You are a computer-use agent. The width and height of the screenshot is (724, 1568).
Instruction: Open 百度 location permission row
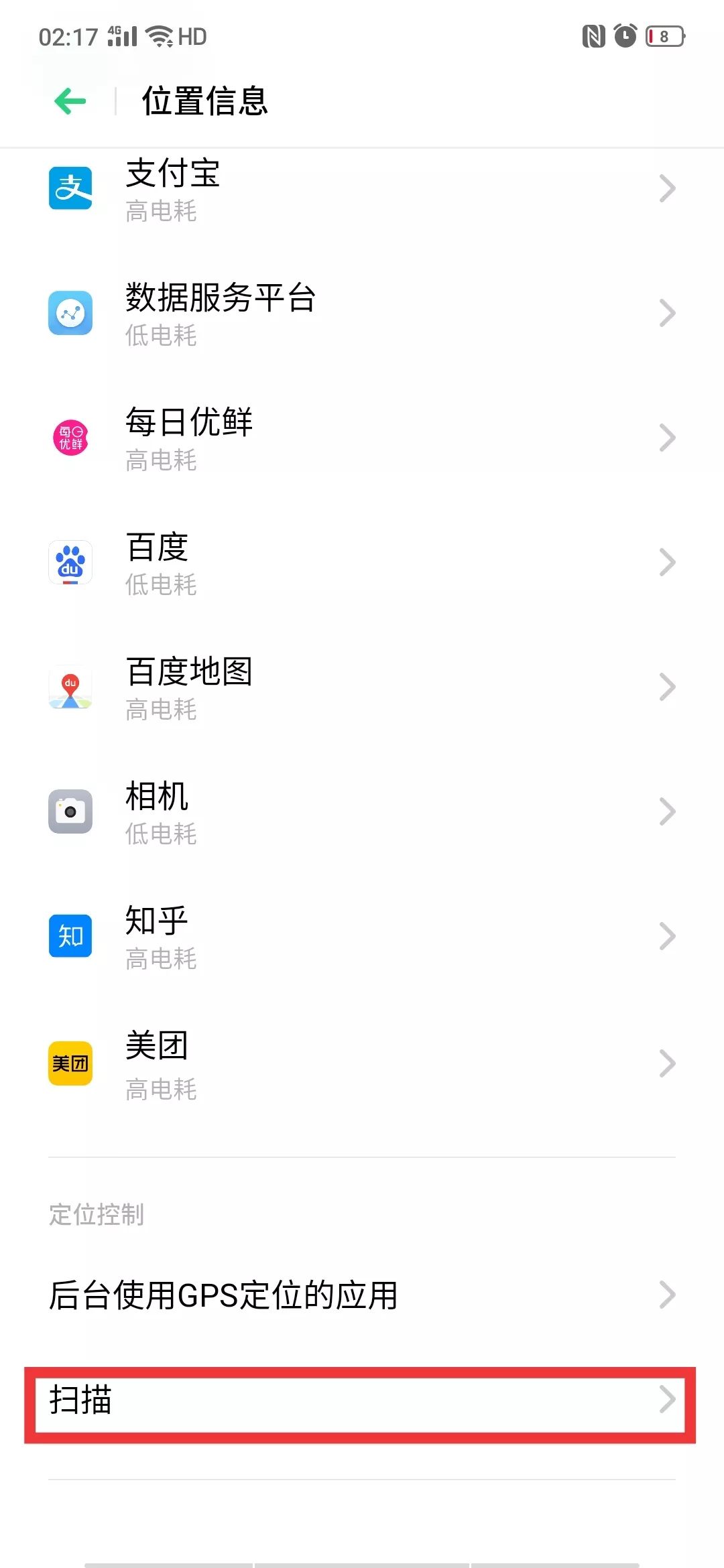tap(362, 562)
